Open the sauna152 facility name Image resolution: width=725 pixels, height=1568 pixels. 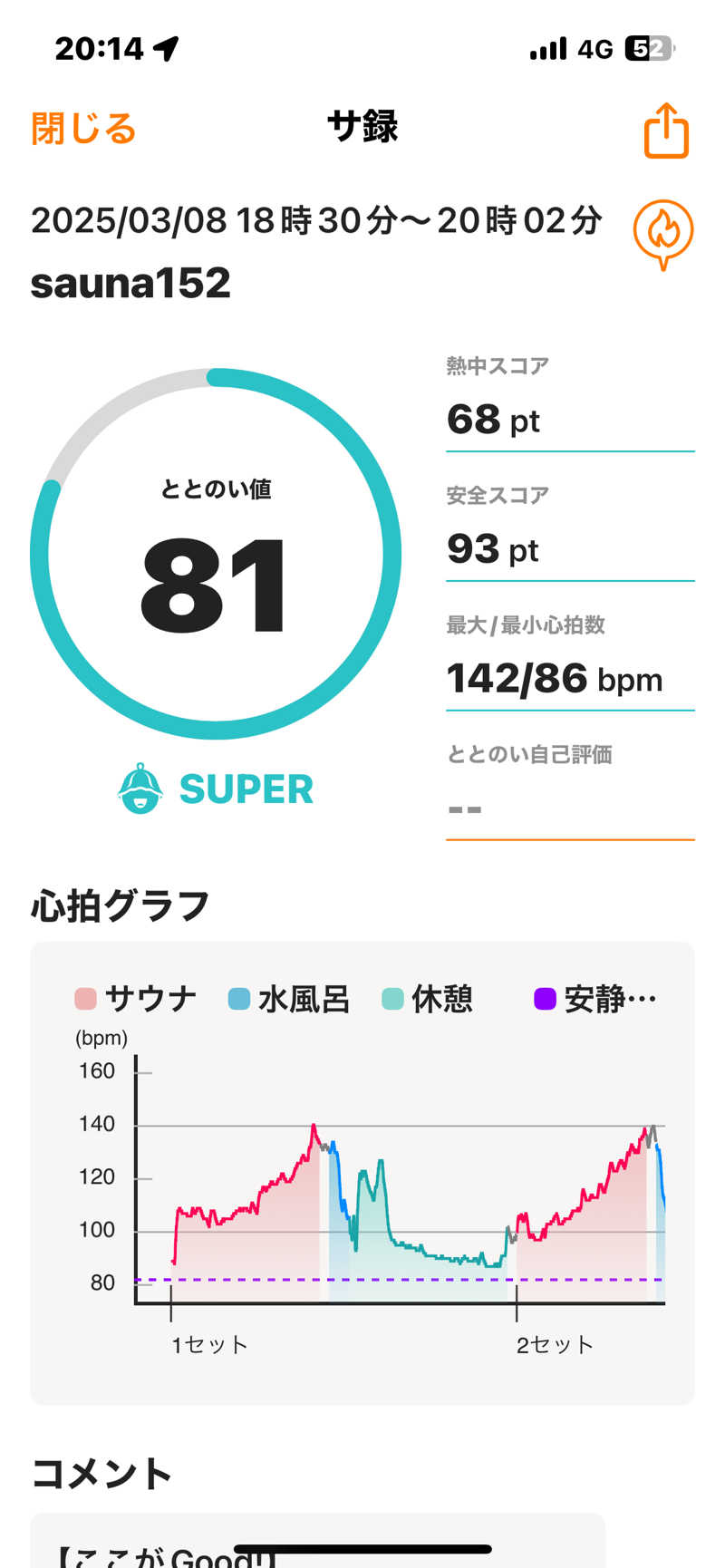[x=130, y=283]
